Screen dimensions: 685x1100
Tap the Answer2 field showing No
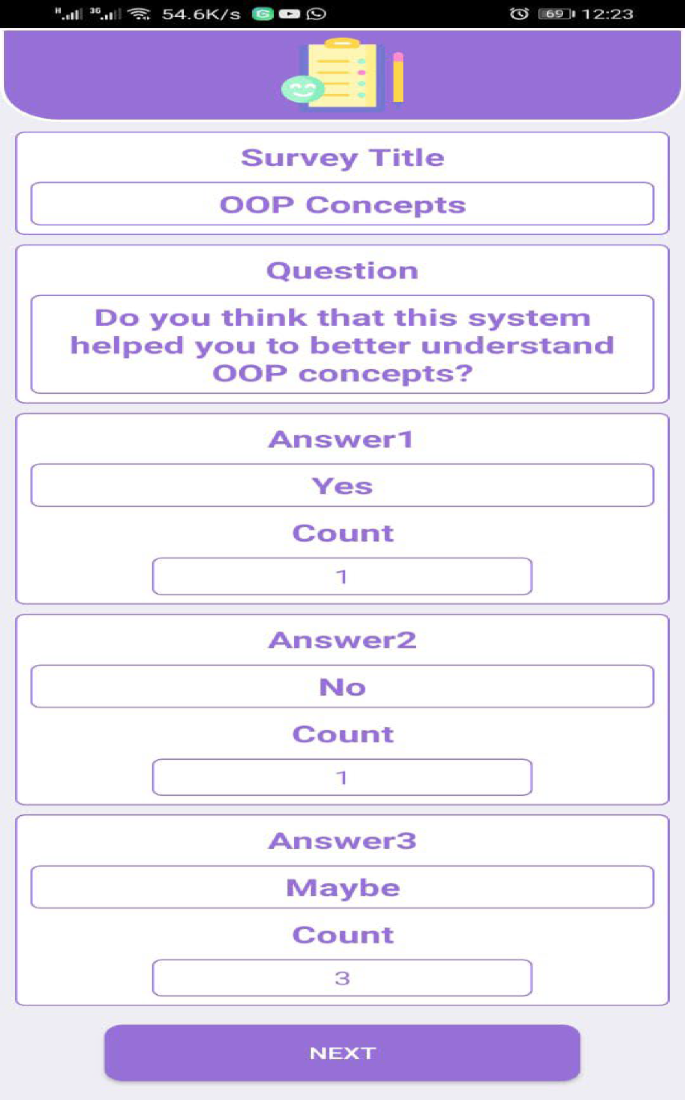pyautogui.click(x=342, y=687)
